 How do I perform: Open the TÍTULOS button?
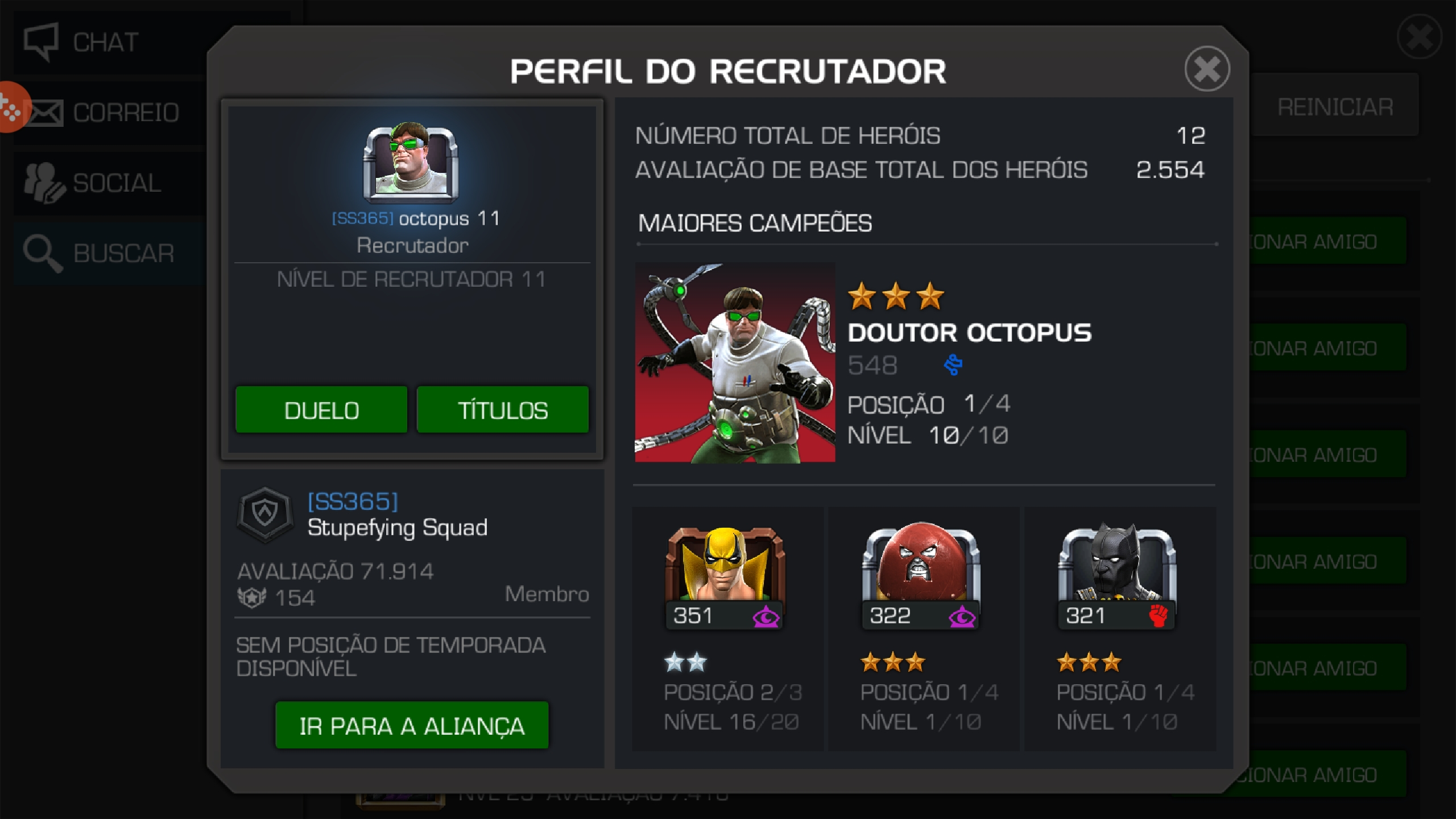coord(503,410)
